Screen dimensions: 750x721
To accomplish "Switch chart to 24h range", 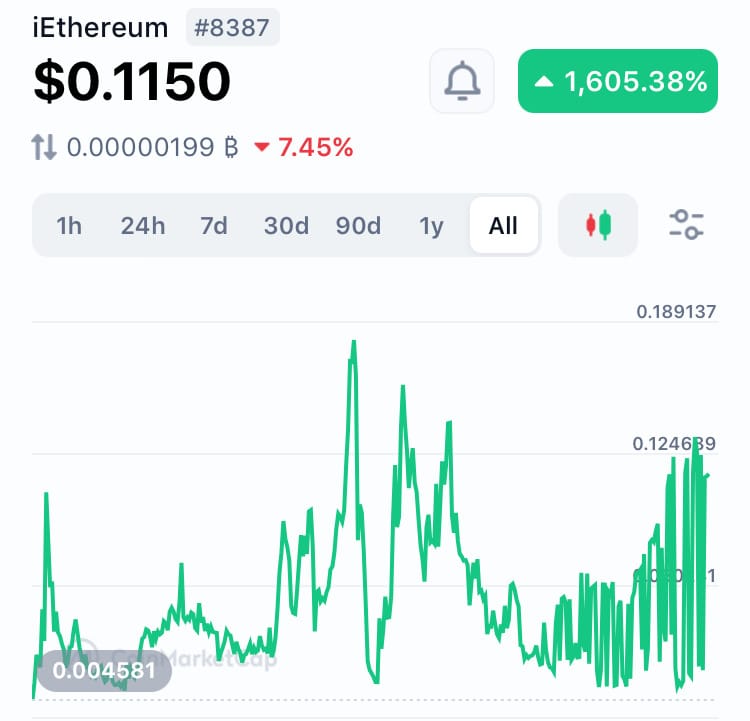I will [x=142, y=225].
